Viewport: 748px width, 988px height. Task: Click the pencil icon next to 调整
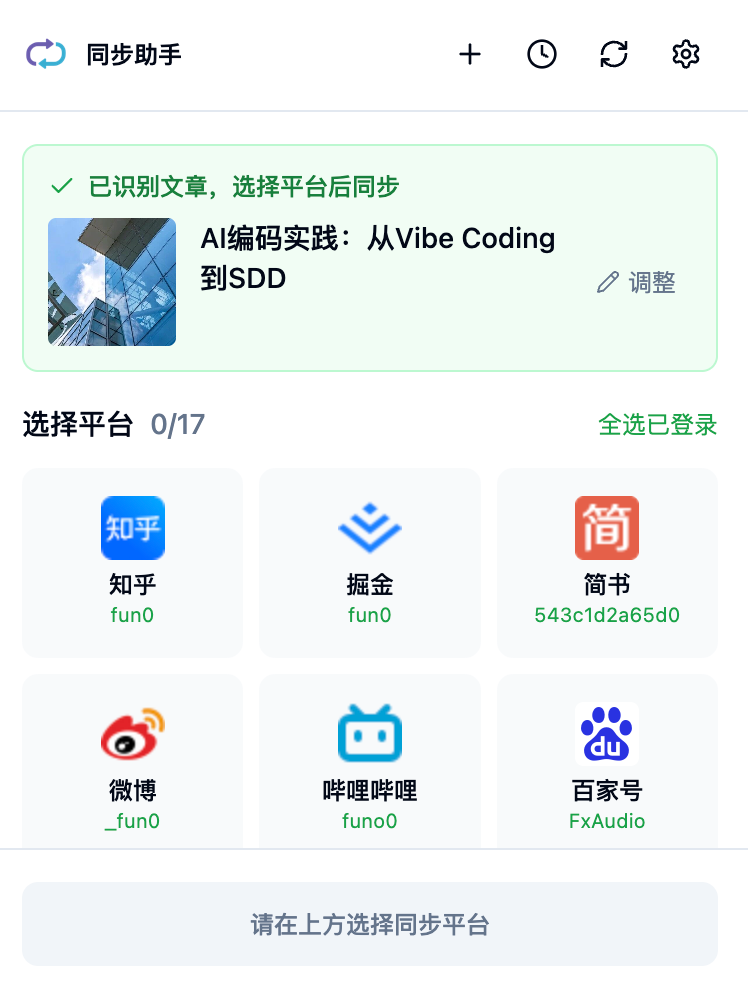pos(606,282)
